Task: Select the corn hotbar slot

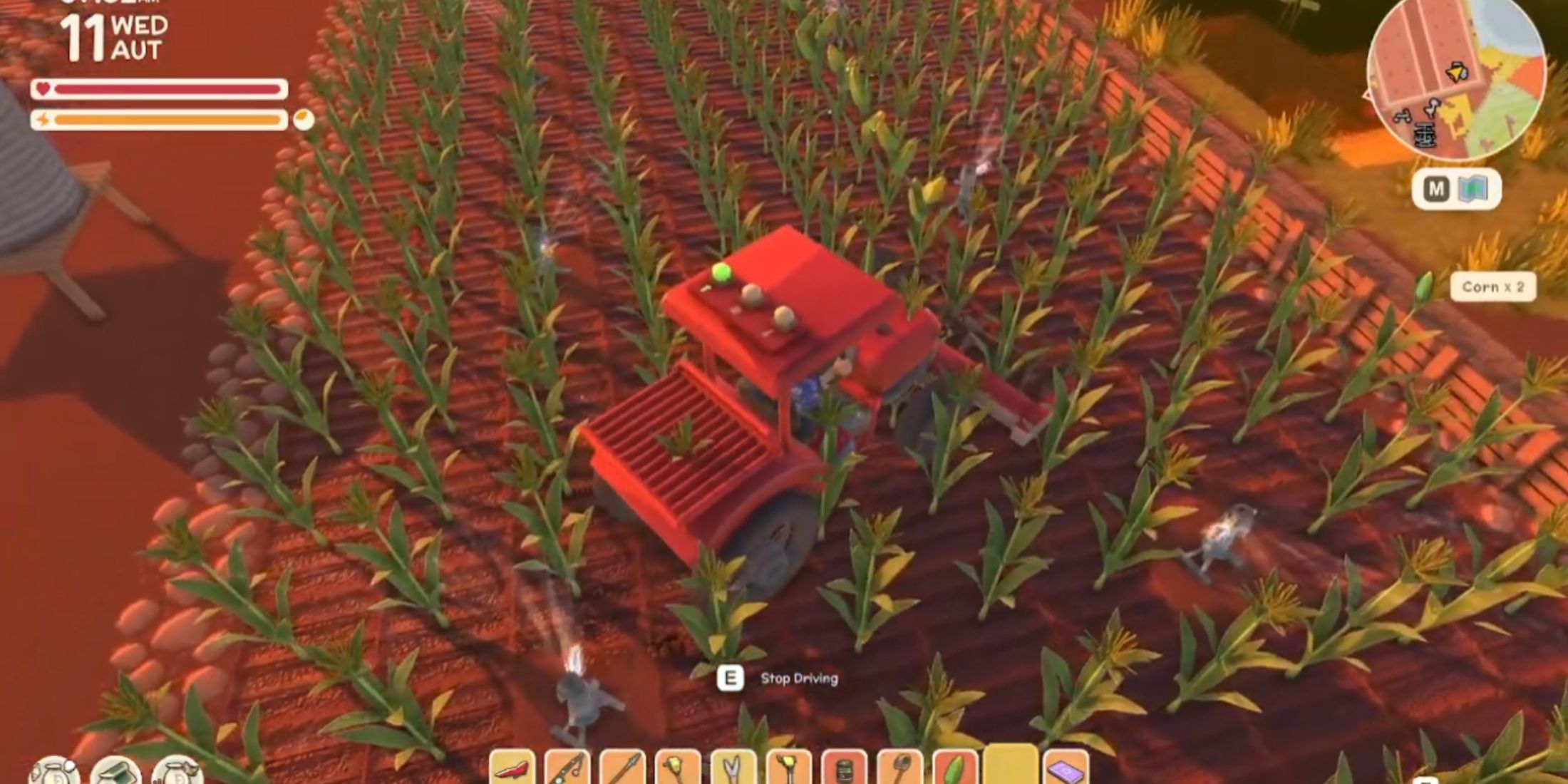Action: click(955, 770)
